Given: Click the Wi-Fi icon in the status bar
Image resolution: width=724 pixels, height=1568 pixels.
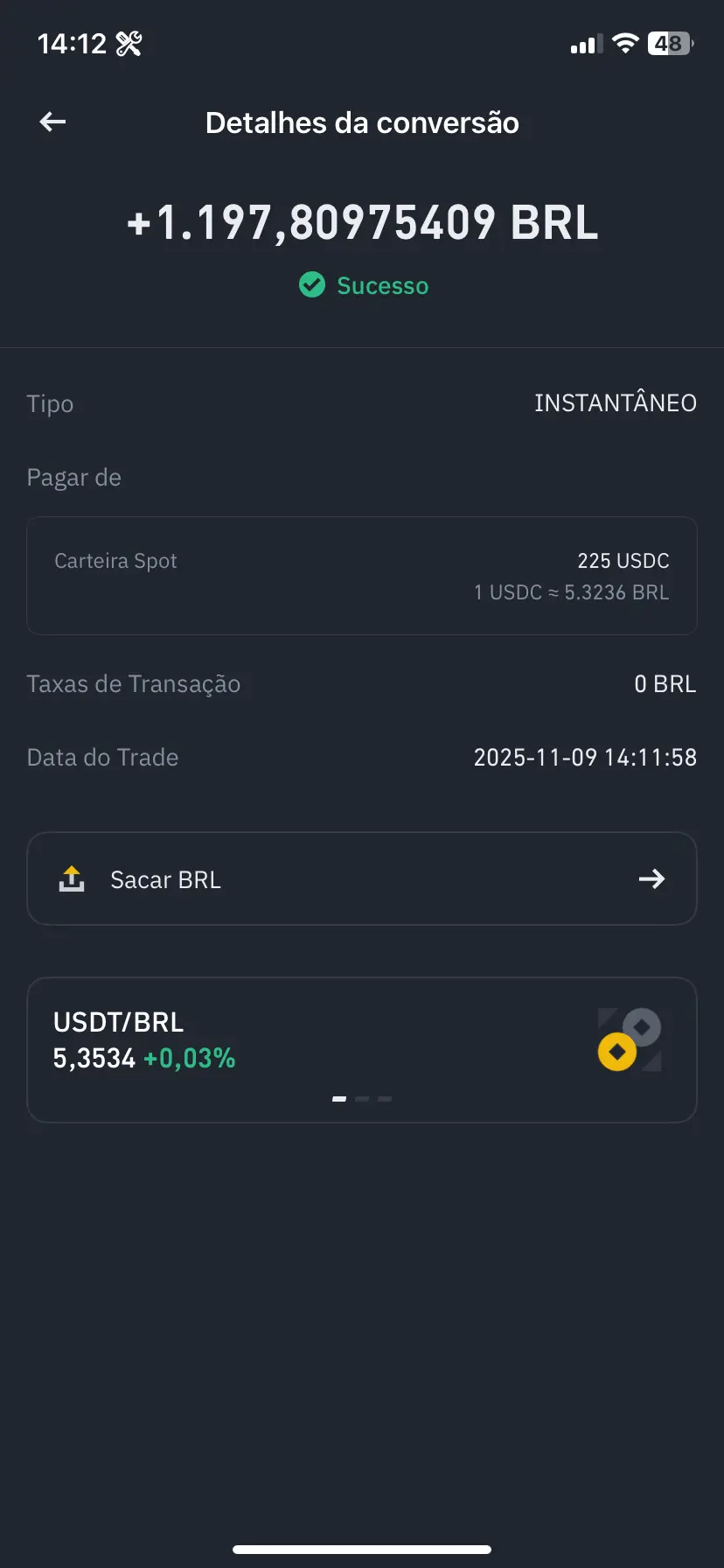Looking at the screenshot, I should (x=626, y=41).
